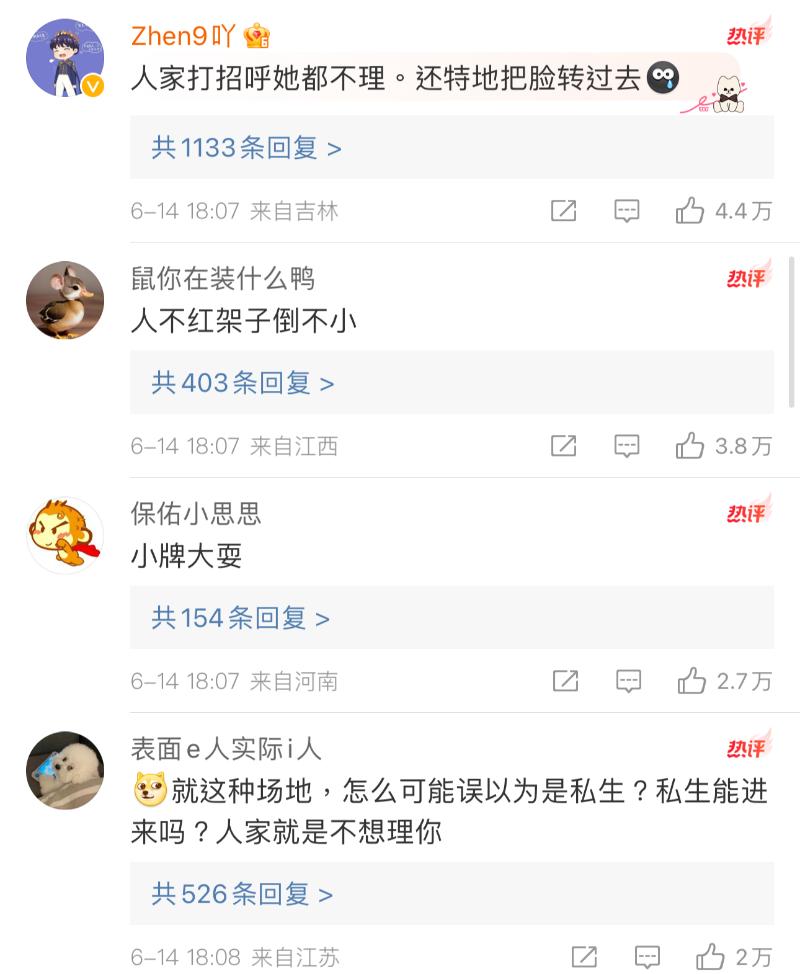The height and width of the screenshot is (974, 800).
Task: Reply to 保佑小思思 with the comment icon
Action: pyautogui.click(x=628, y=681)
